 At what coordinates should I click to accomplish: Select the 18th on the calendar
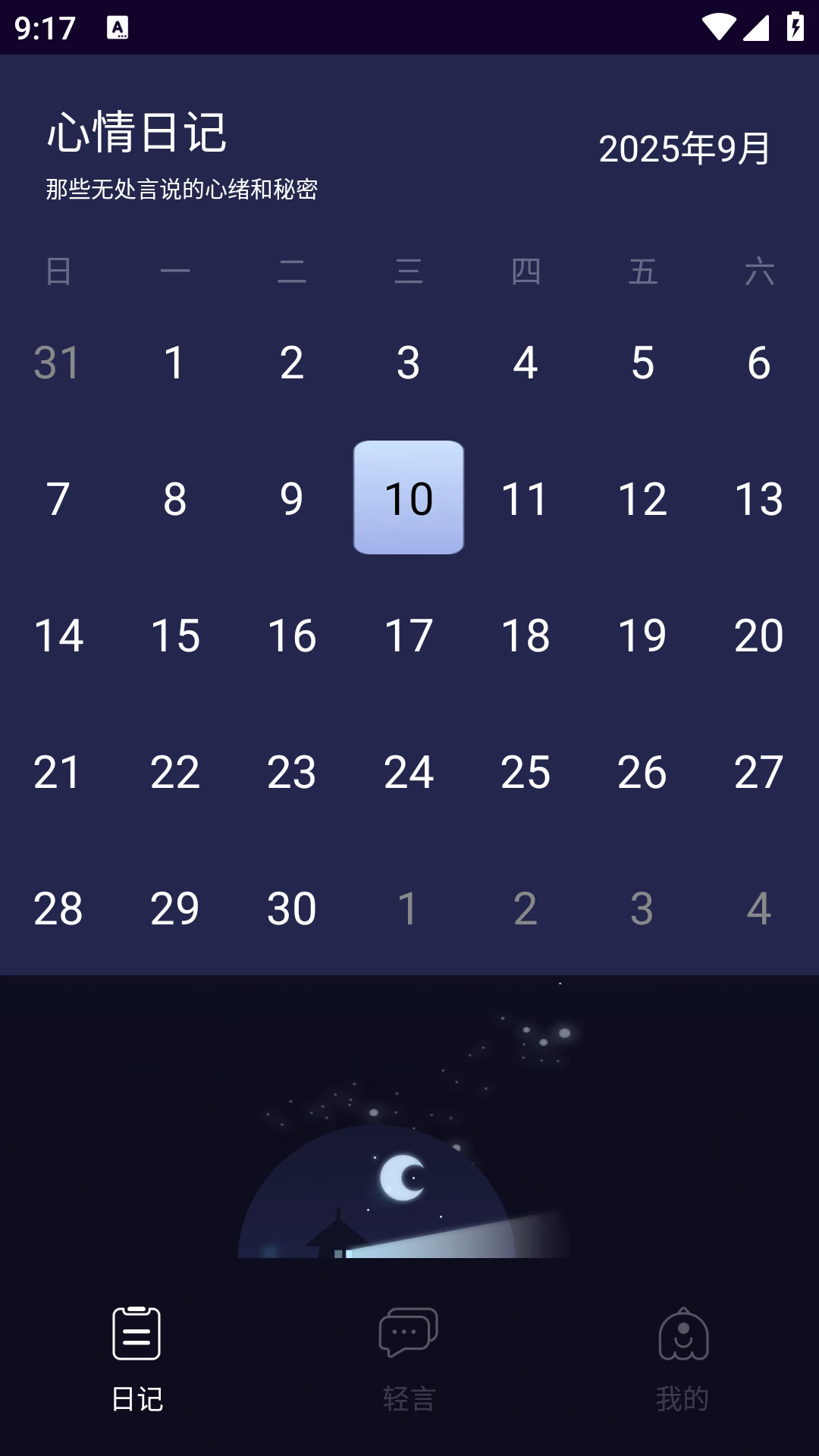[526, 635]
